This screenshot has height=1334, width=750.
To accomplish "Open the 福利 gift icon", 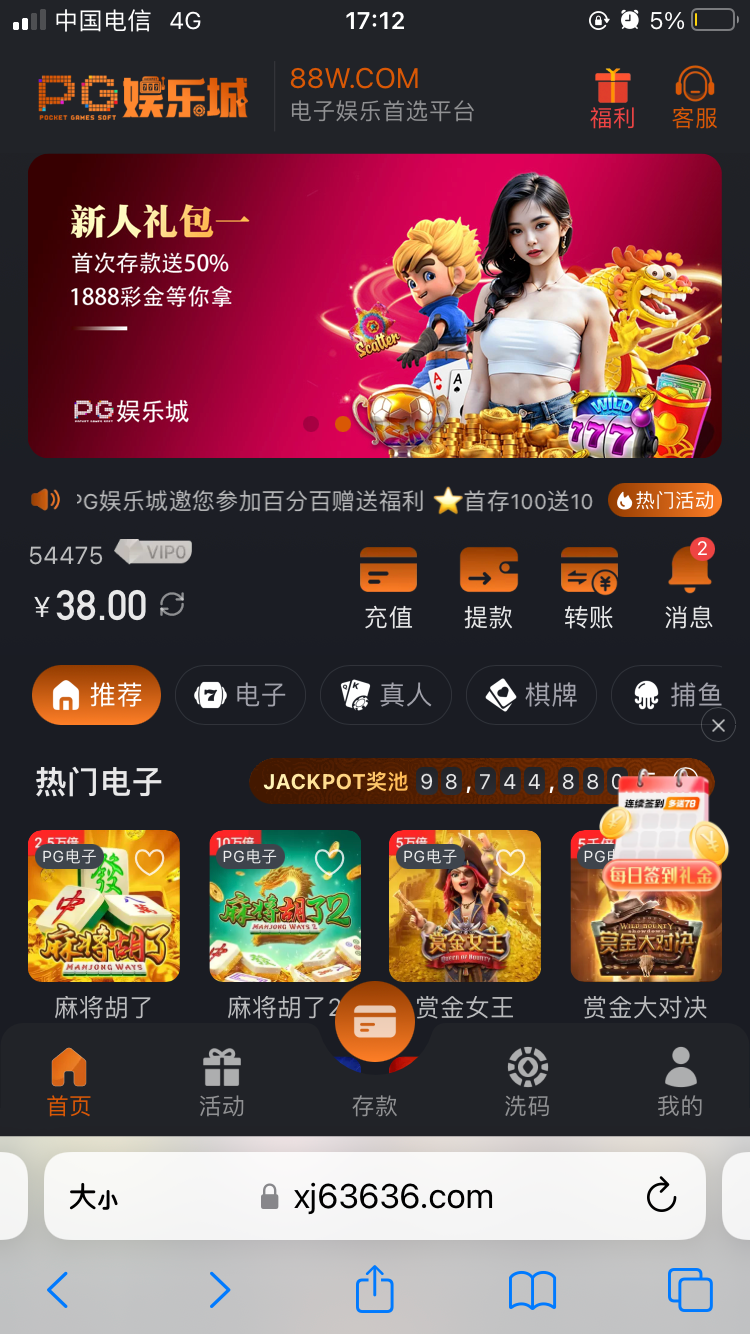I will pyautogui.click(x=612, y=98).
